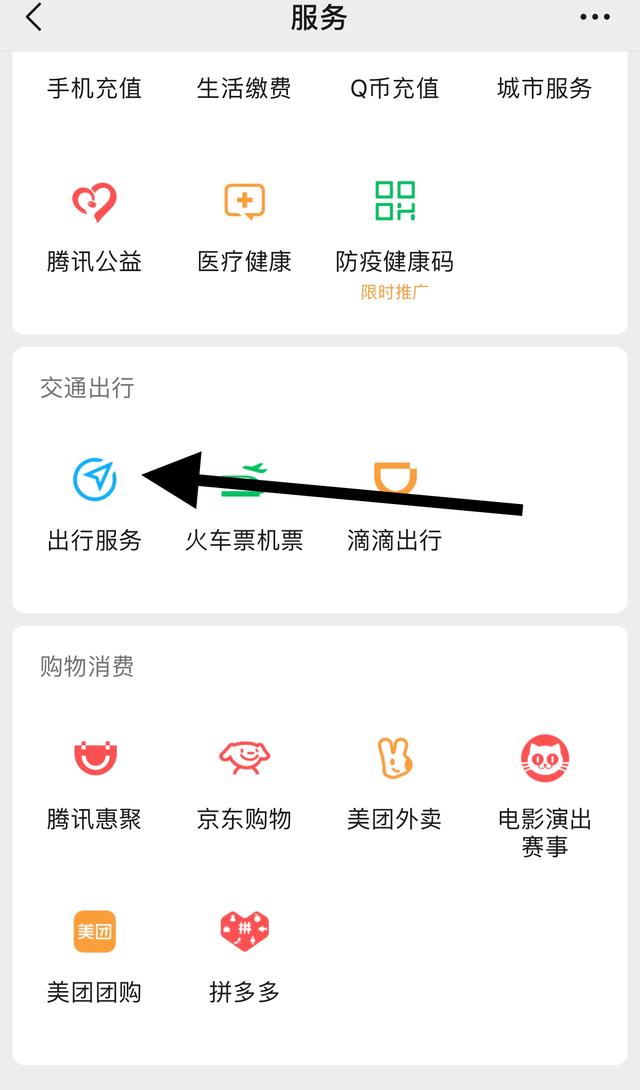The image size is (640, 1090).
Task: Open 拼多多 shopping
Action: [x=244, y=957]
